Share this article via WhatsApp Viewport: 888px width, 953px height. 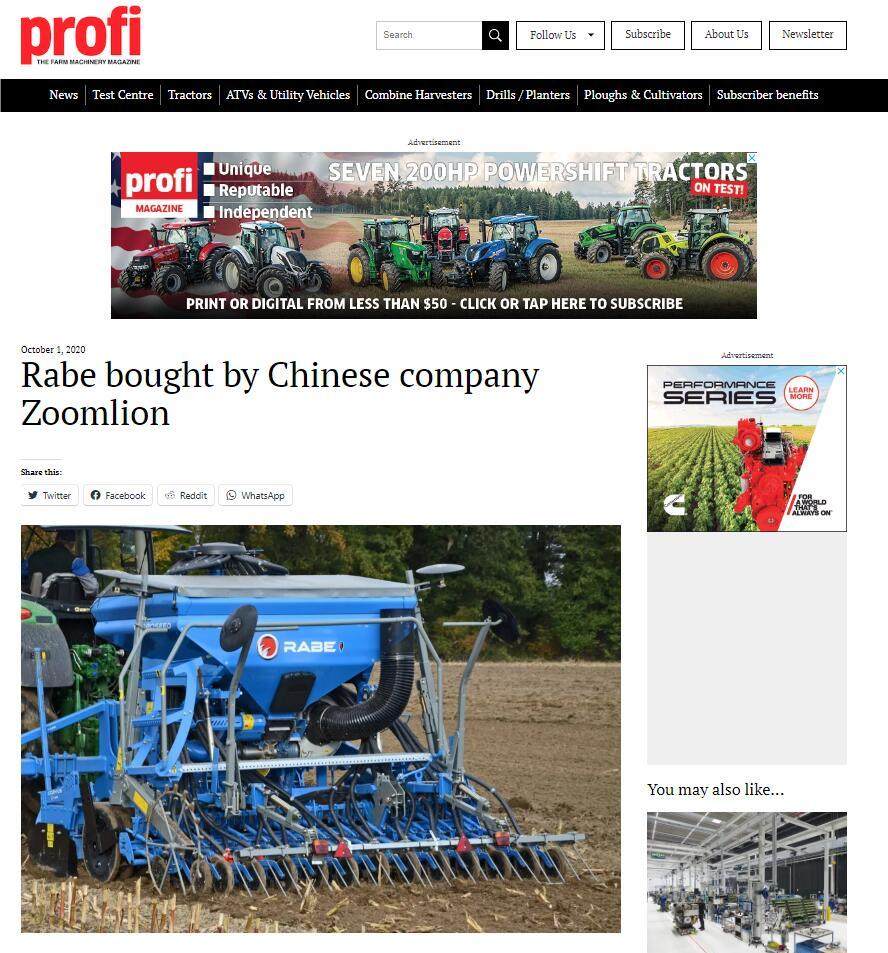[255, 496]
